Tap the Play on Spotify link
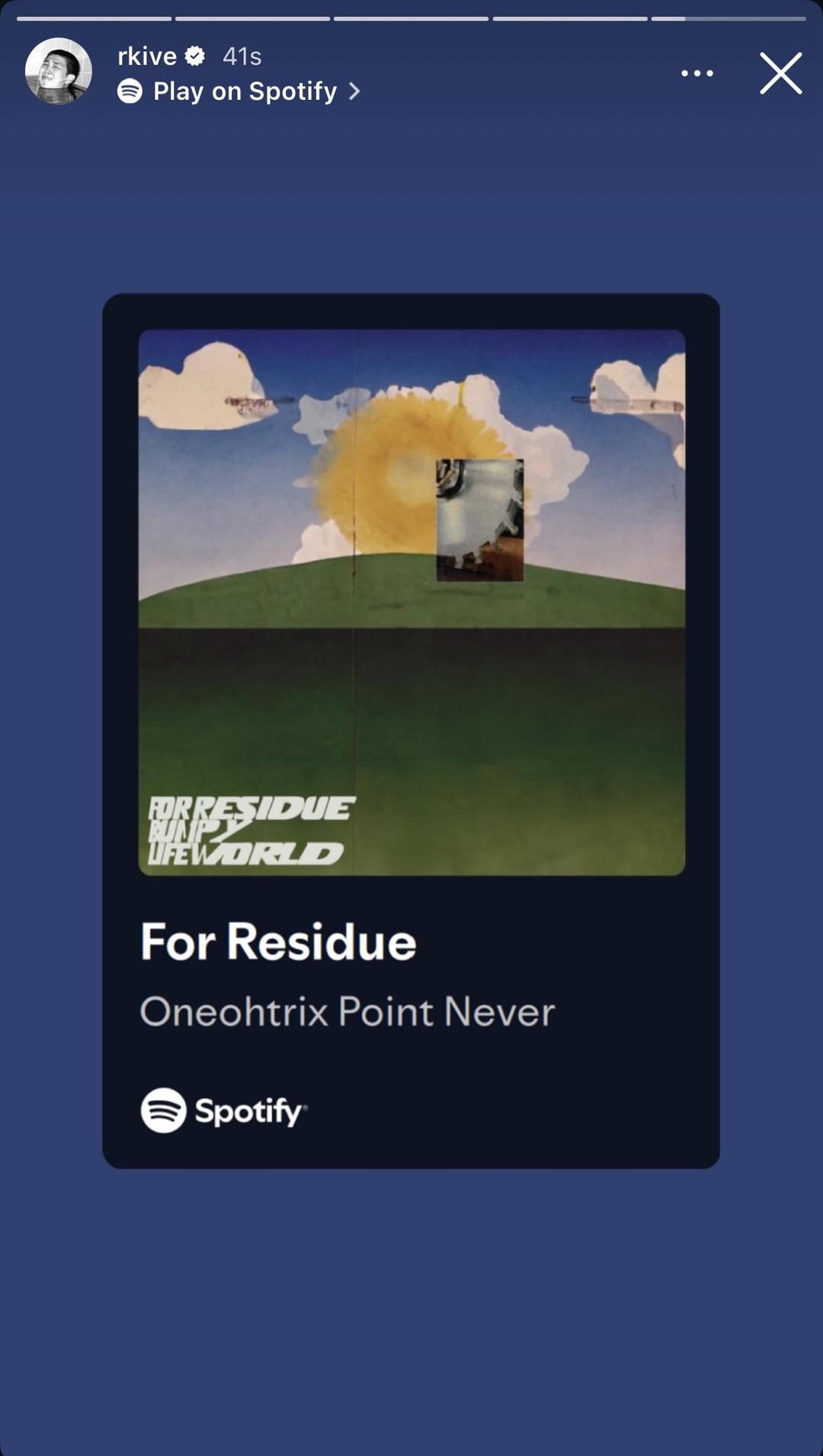Image resolution: width=823 pixels, height=1456 pixels. pos(244,91)
